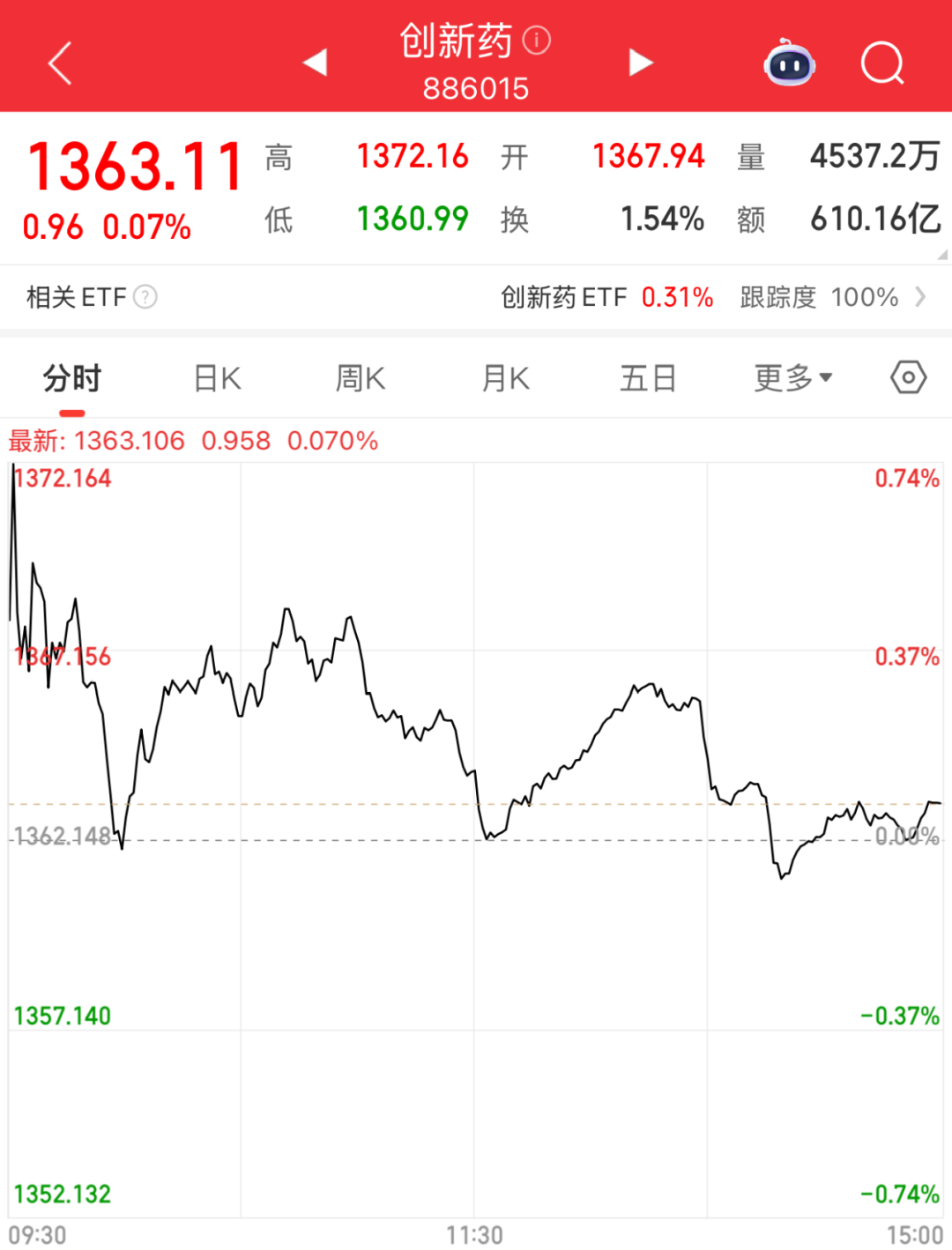
Task: Go back using the top-left arrow
Action: point(59,63)
